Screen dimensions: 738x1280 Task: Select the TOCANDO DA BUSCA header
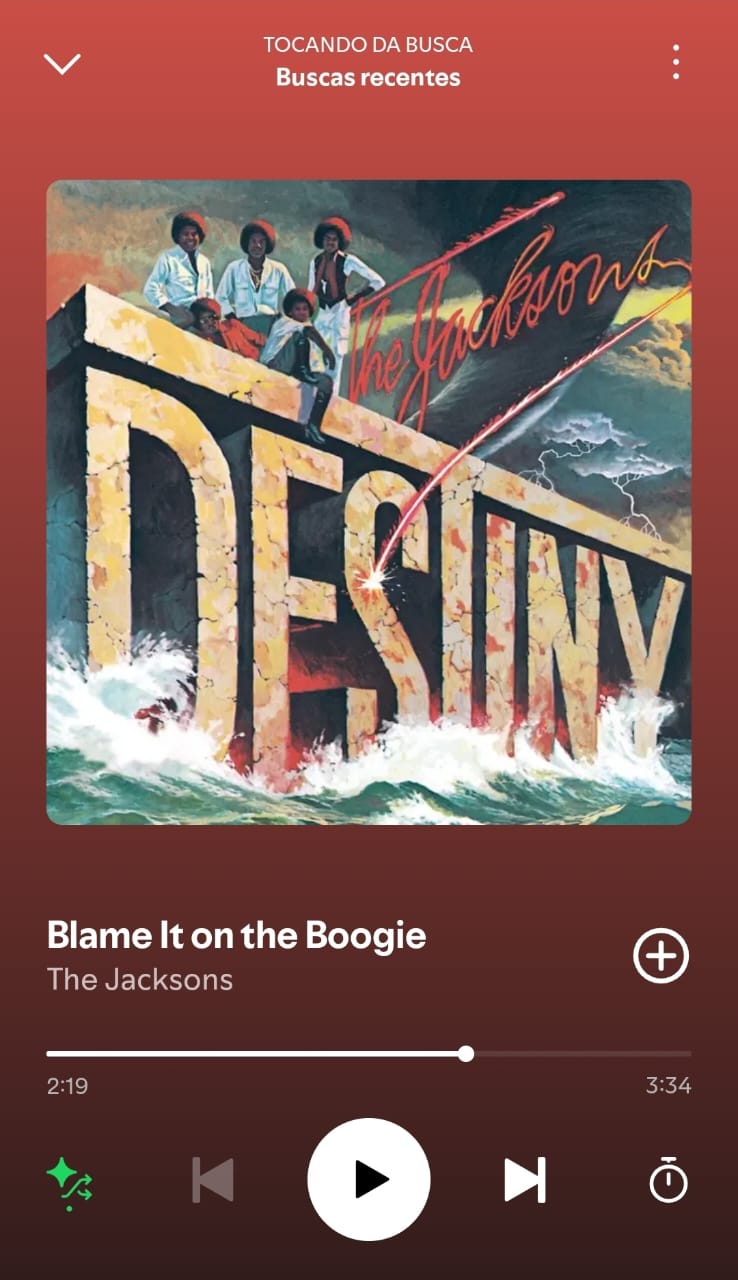click(366, 45)
